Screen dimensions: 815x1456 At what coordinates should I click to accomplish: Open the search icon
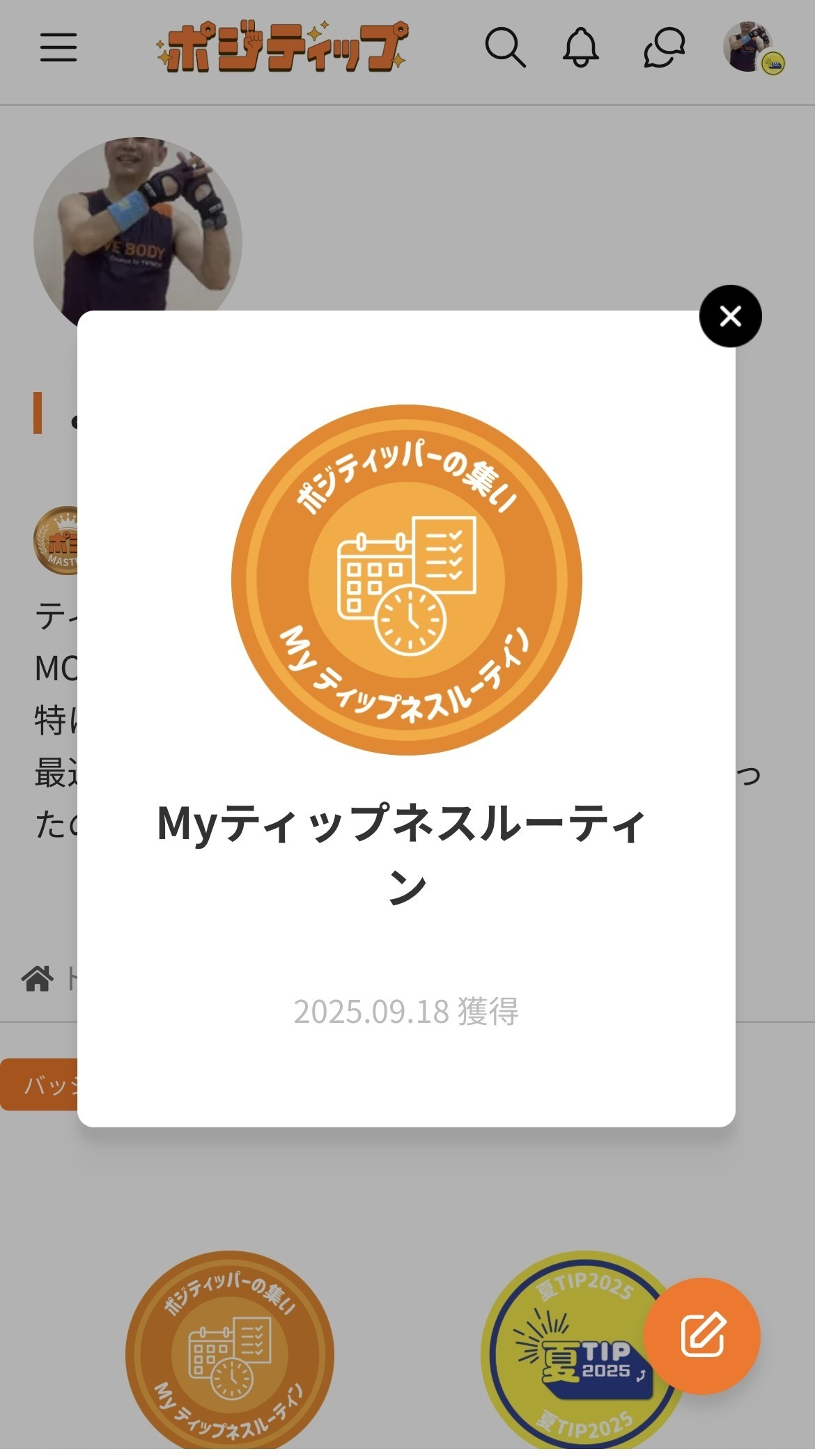click(x=504, y=47)
